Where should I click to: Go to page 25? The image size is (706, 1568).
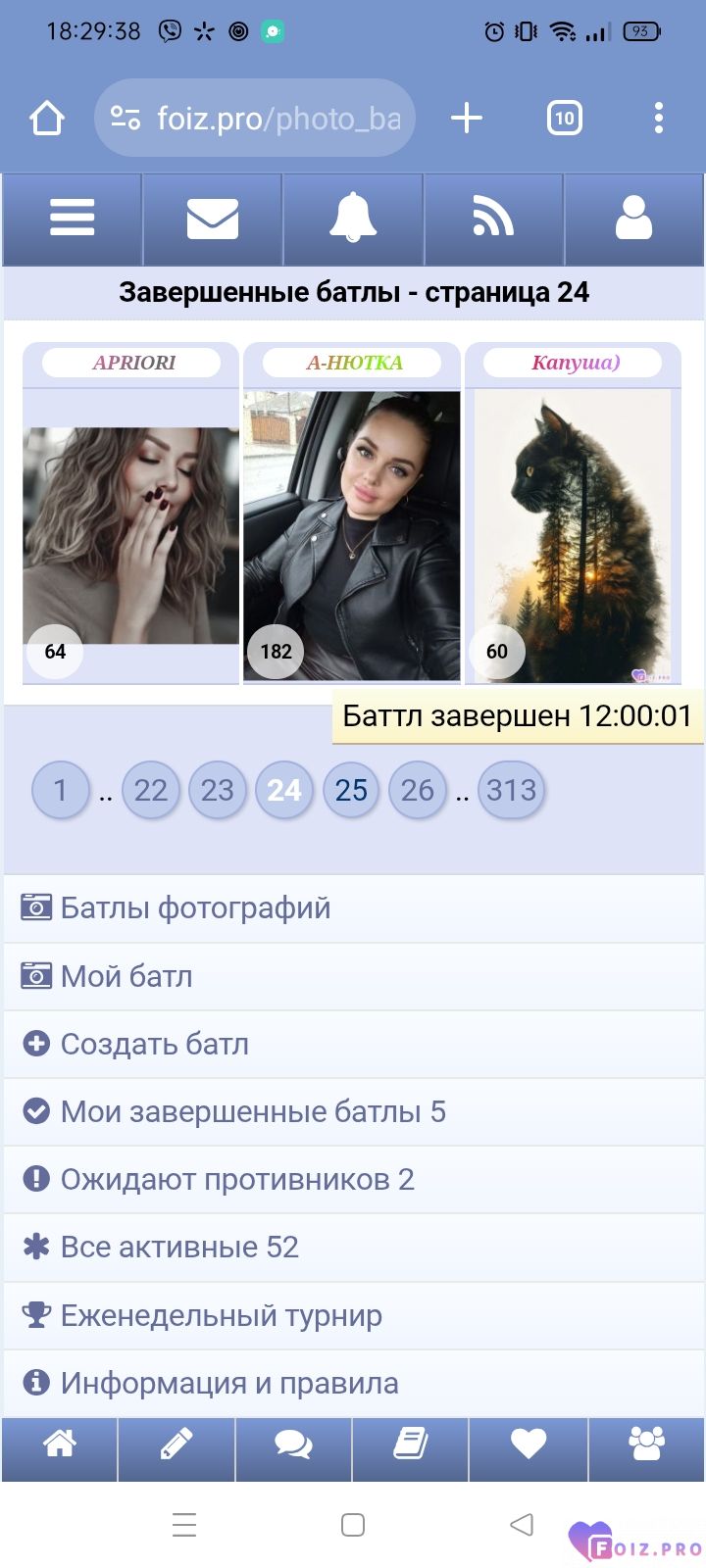tap(351, 790)
